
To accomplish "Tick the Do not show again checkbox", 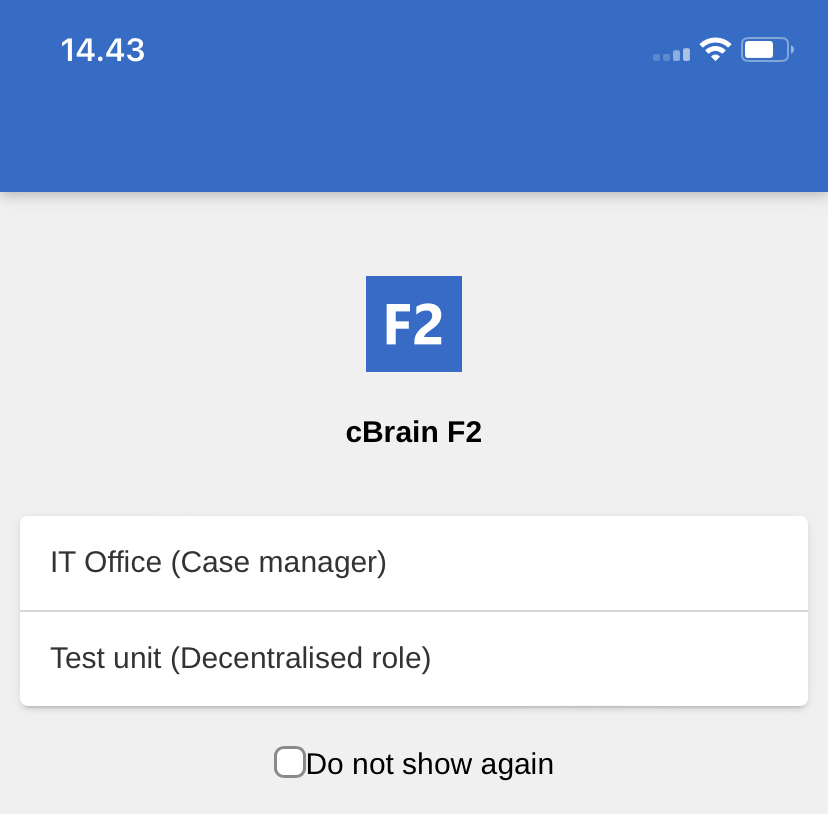I will 290,762.
